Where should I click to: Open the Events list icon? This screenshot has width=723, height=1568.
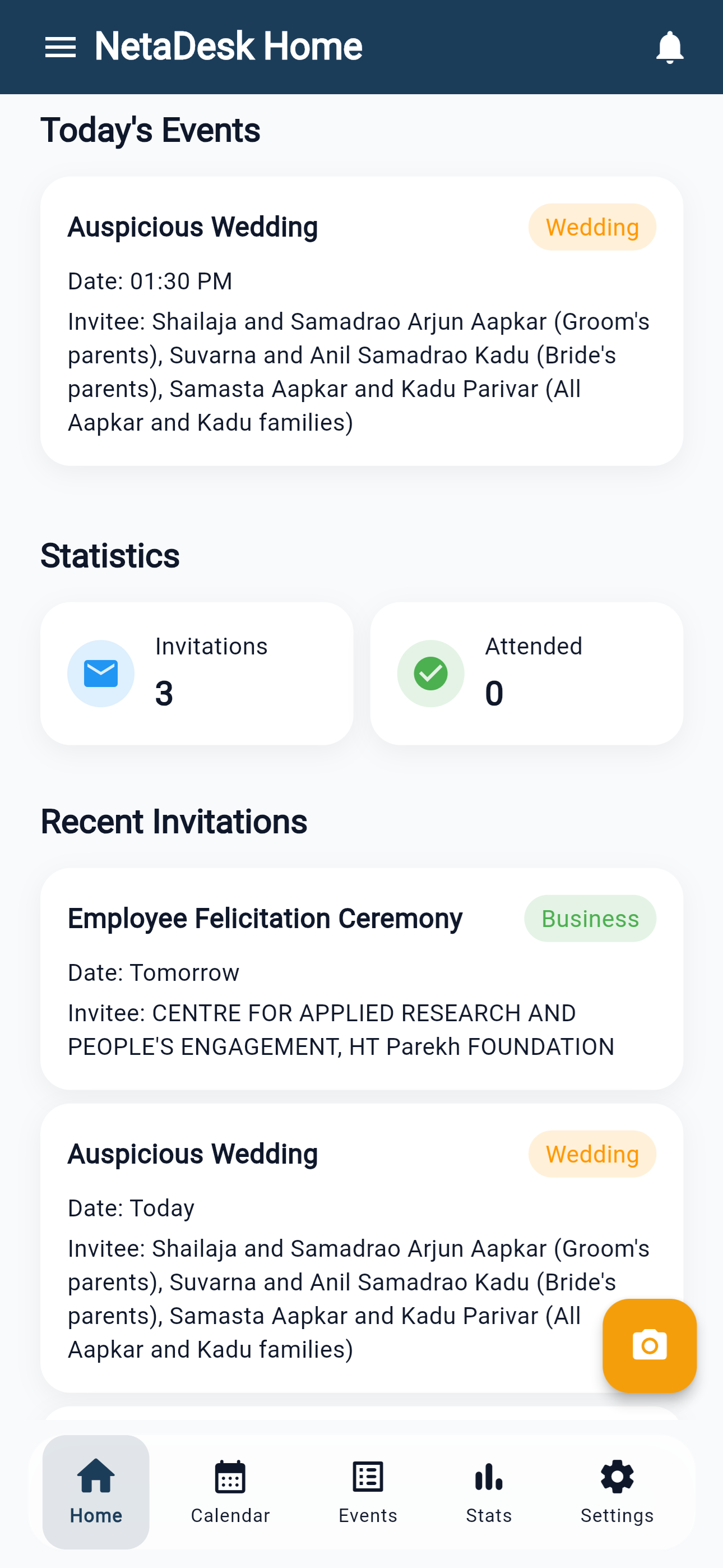368,1477
